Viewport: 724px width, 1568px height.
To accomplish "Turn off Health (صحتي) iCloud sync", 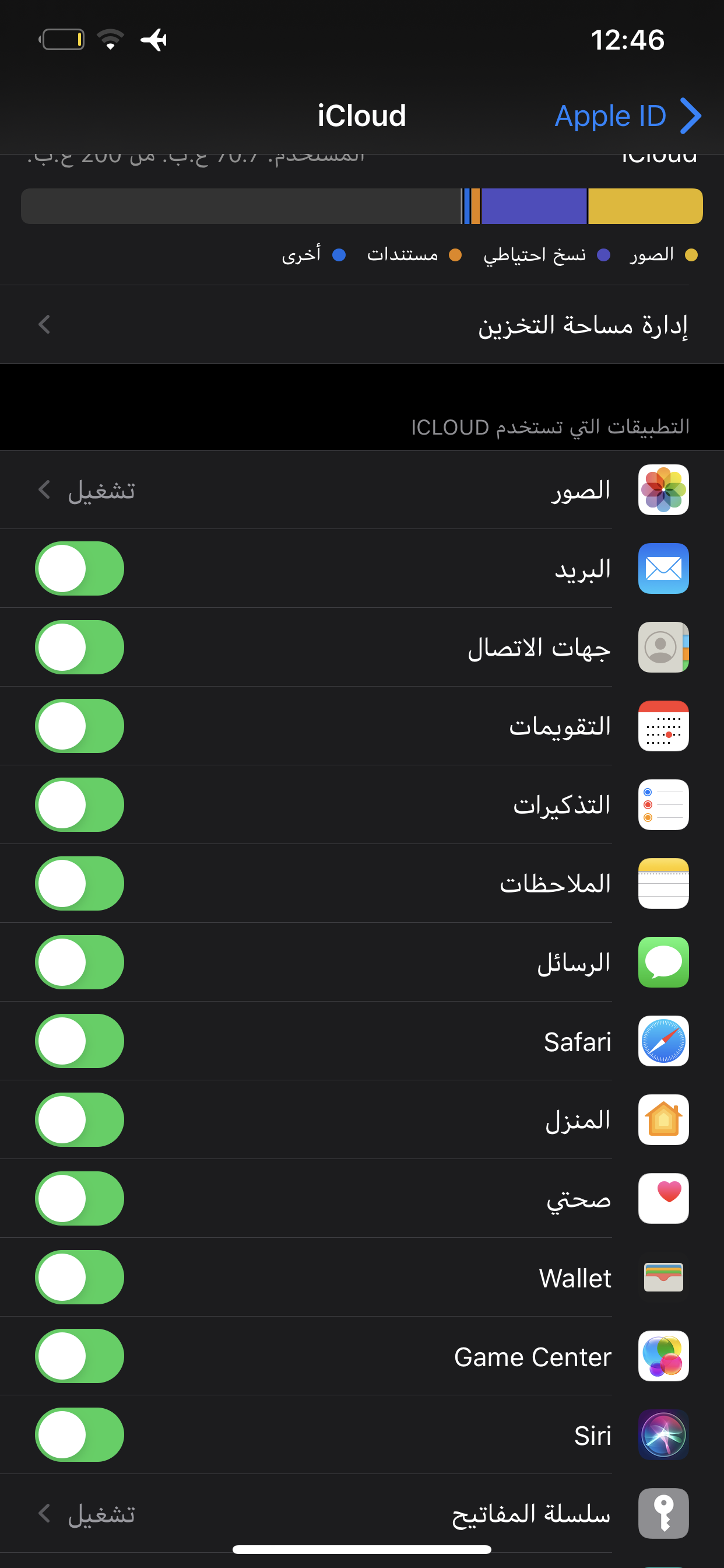I will pos(80,1199).
